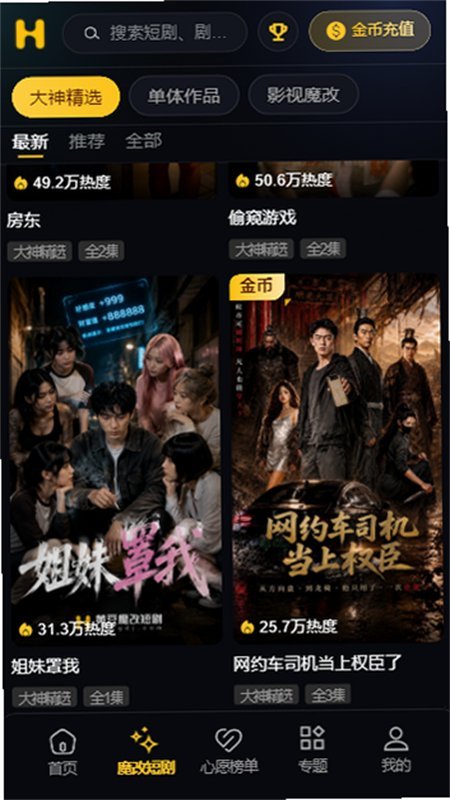The image size is (450, 800).
Task: Open 网约车司机当上权臣了 drama poster
Action: click(x=337, y=458)
